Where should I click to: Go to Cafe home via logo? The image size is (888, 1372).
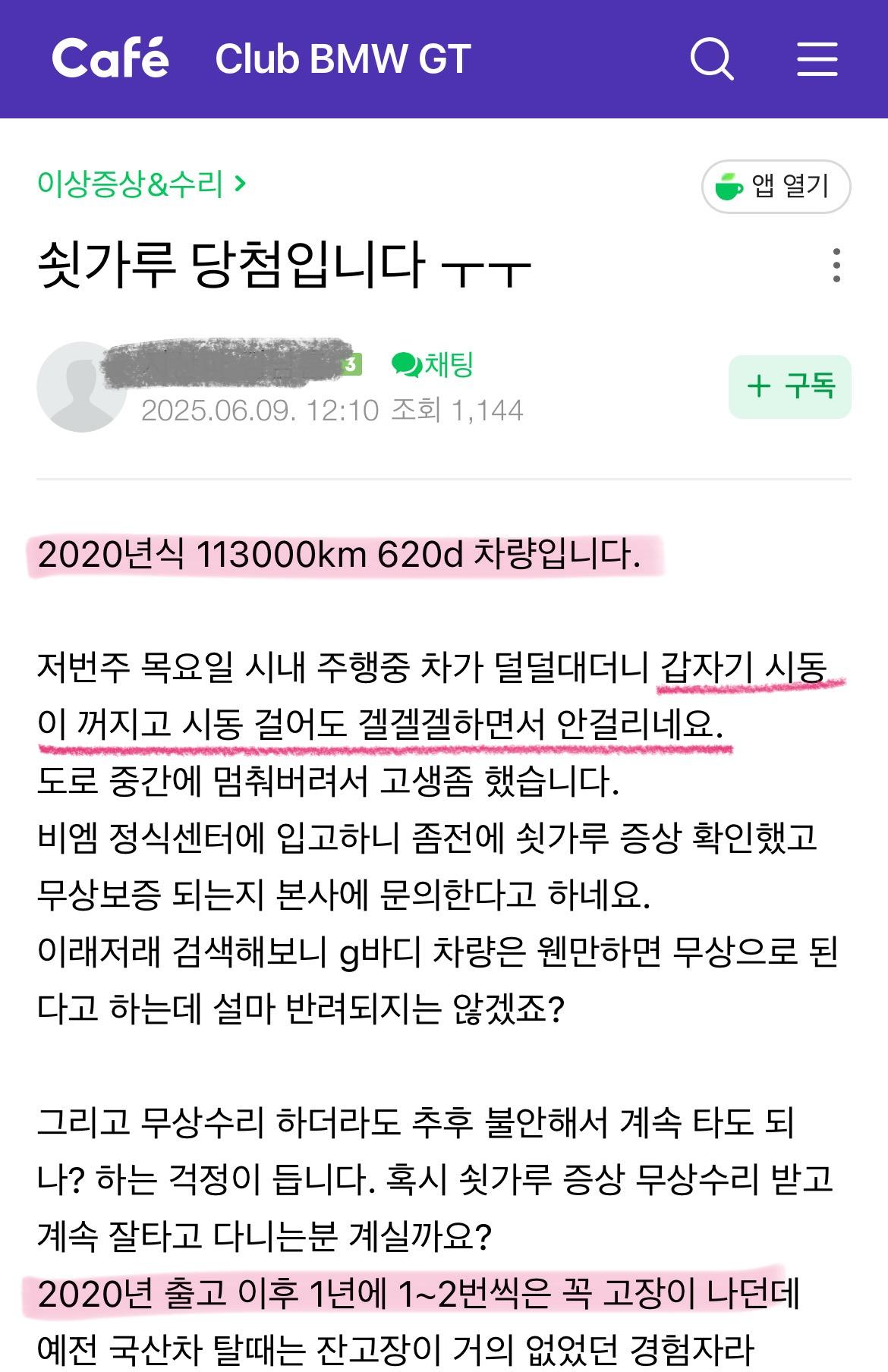[111, 58]
